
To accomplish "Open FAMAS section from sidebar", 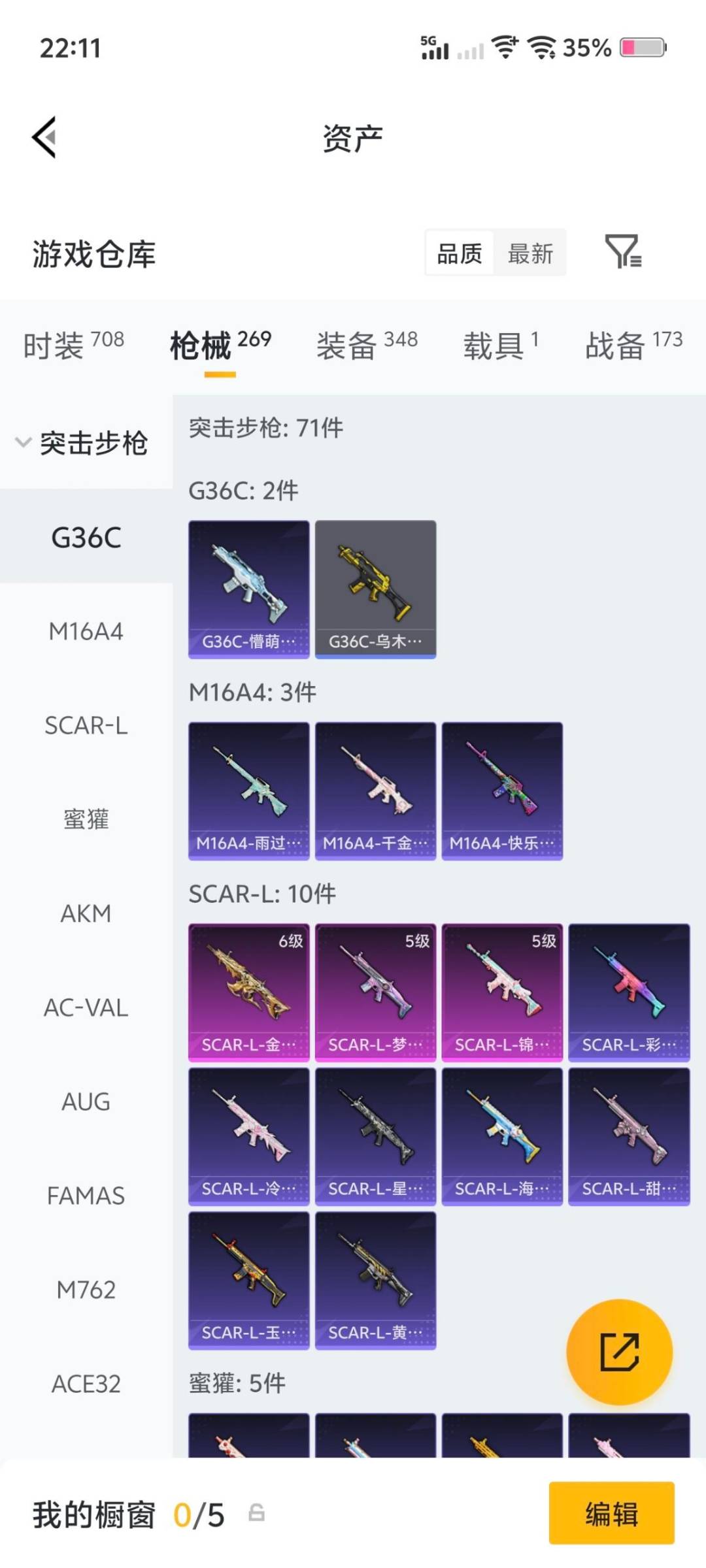I will 86,1194.
